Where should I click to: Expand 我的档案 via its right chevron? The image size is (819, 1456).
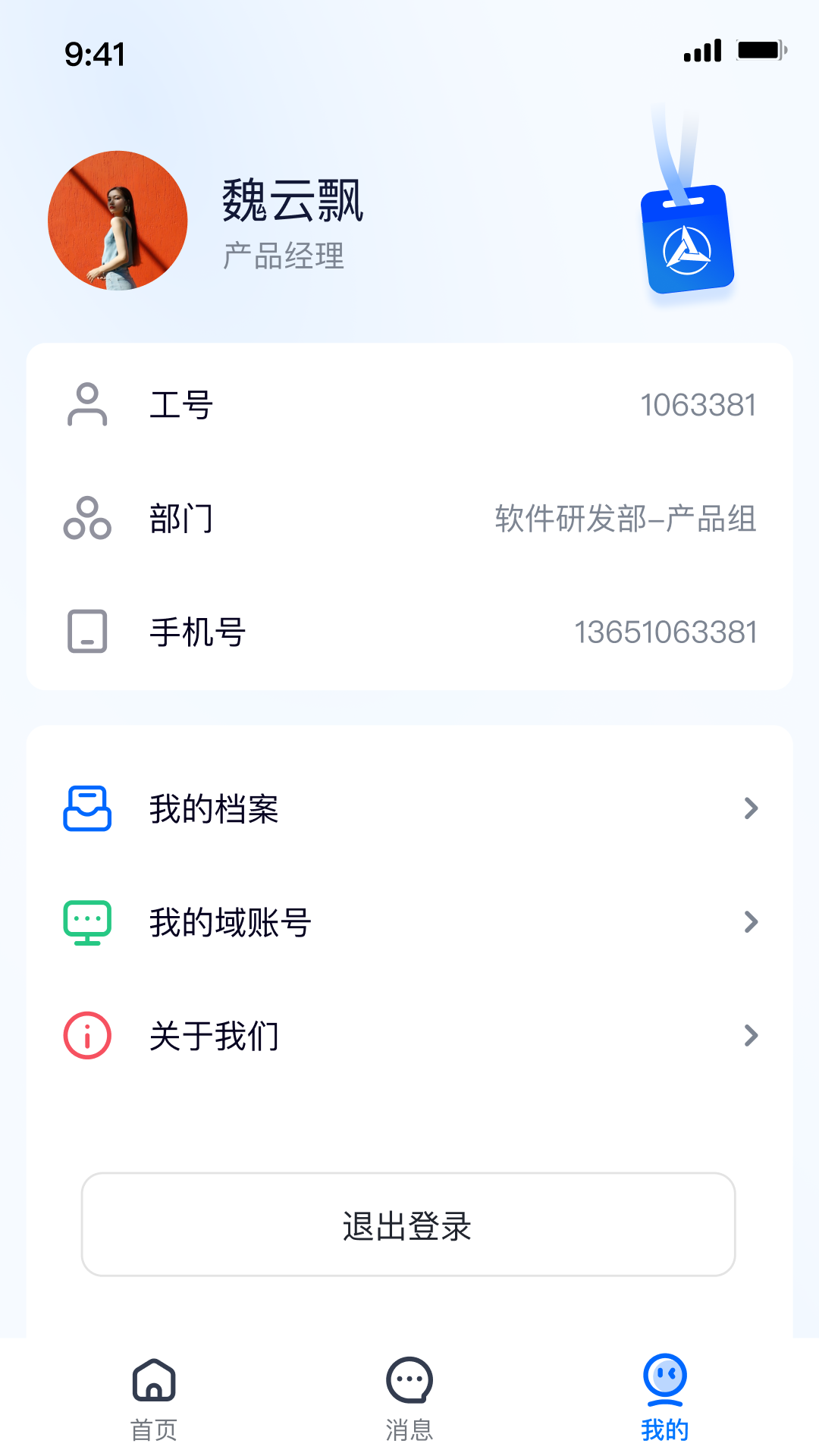751,808
